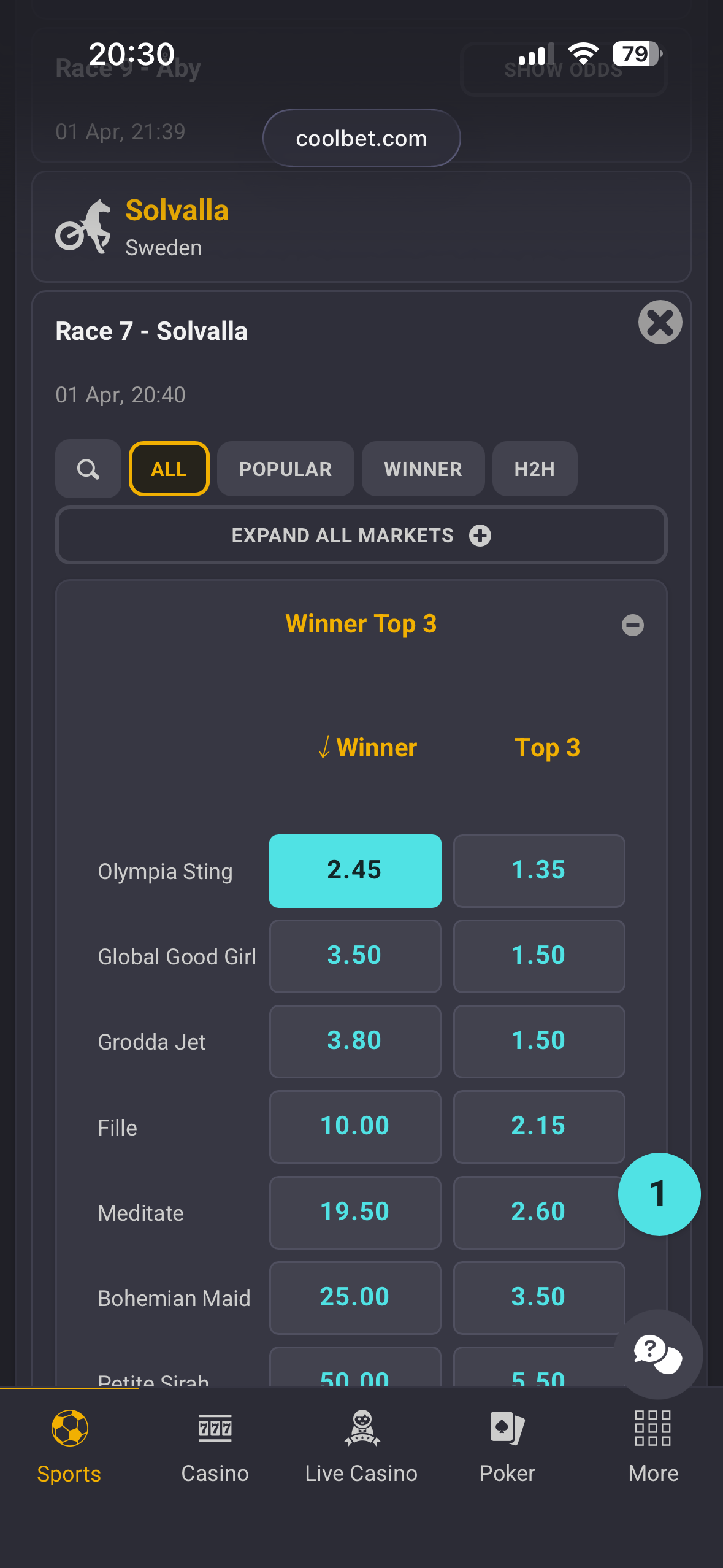Open the market search icon

88,469
